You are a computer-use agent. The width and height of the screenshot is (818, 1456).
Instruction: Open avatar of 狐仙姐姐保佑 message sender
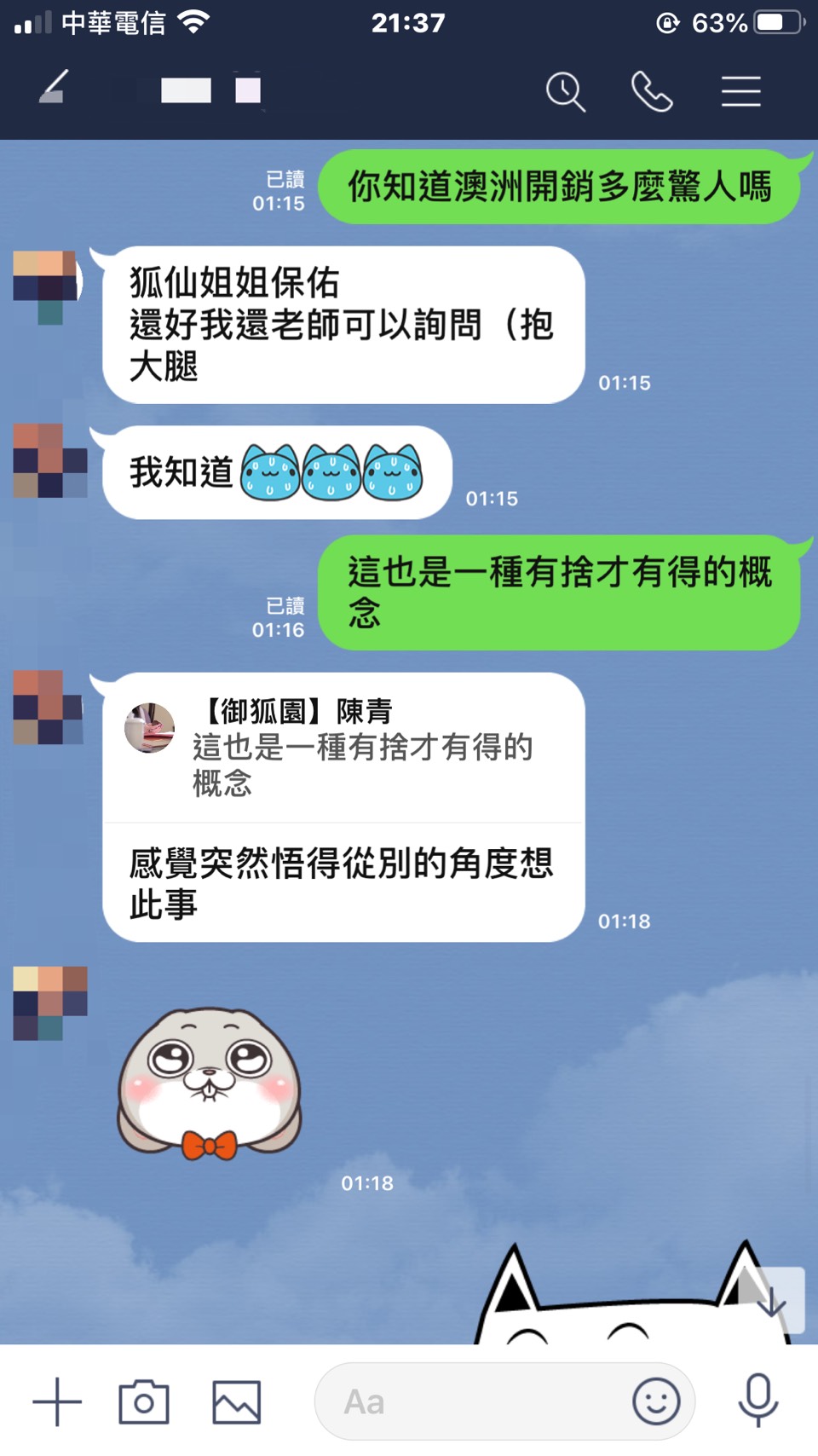[48, 286]
